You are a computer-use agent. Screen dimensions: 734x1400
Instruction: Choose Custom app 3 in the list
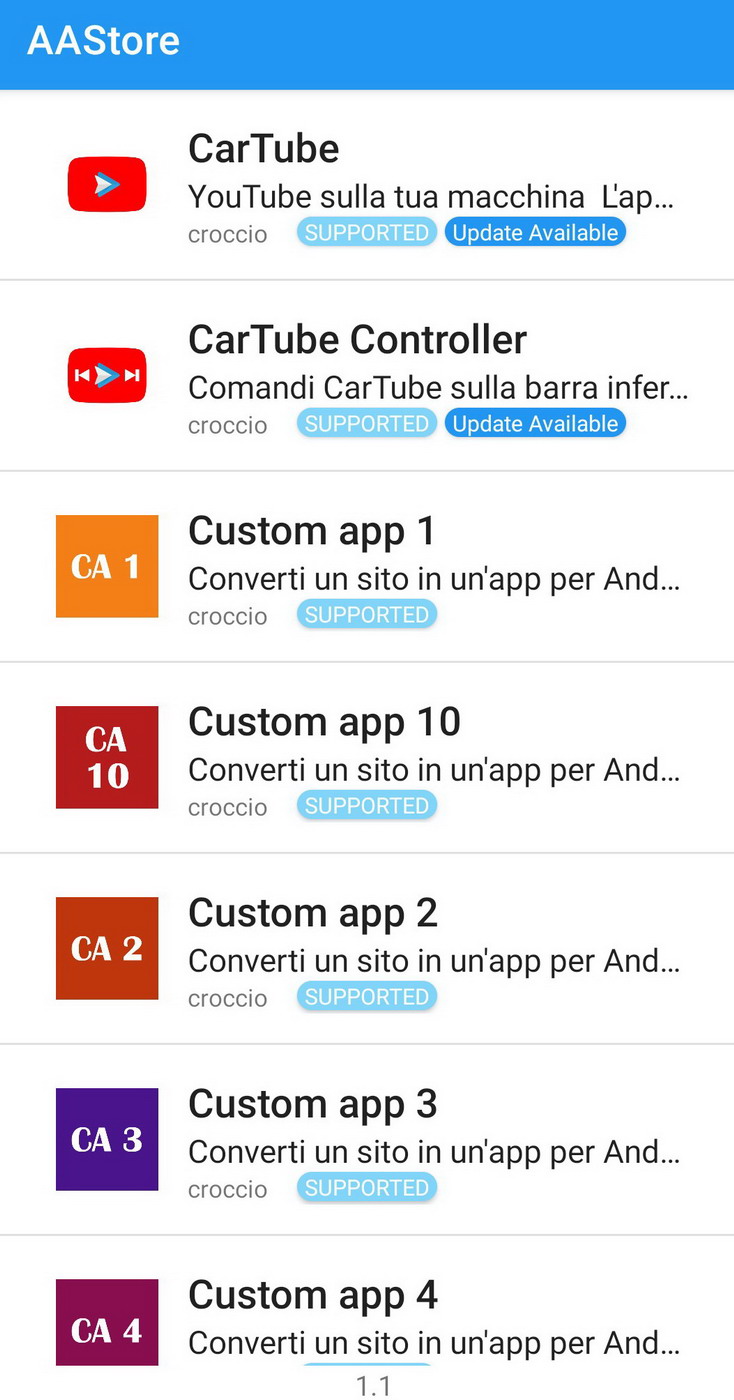coord(366,1141)
